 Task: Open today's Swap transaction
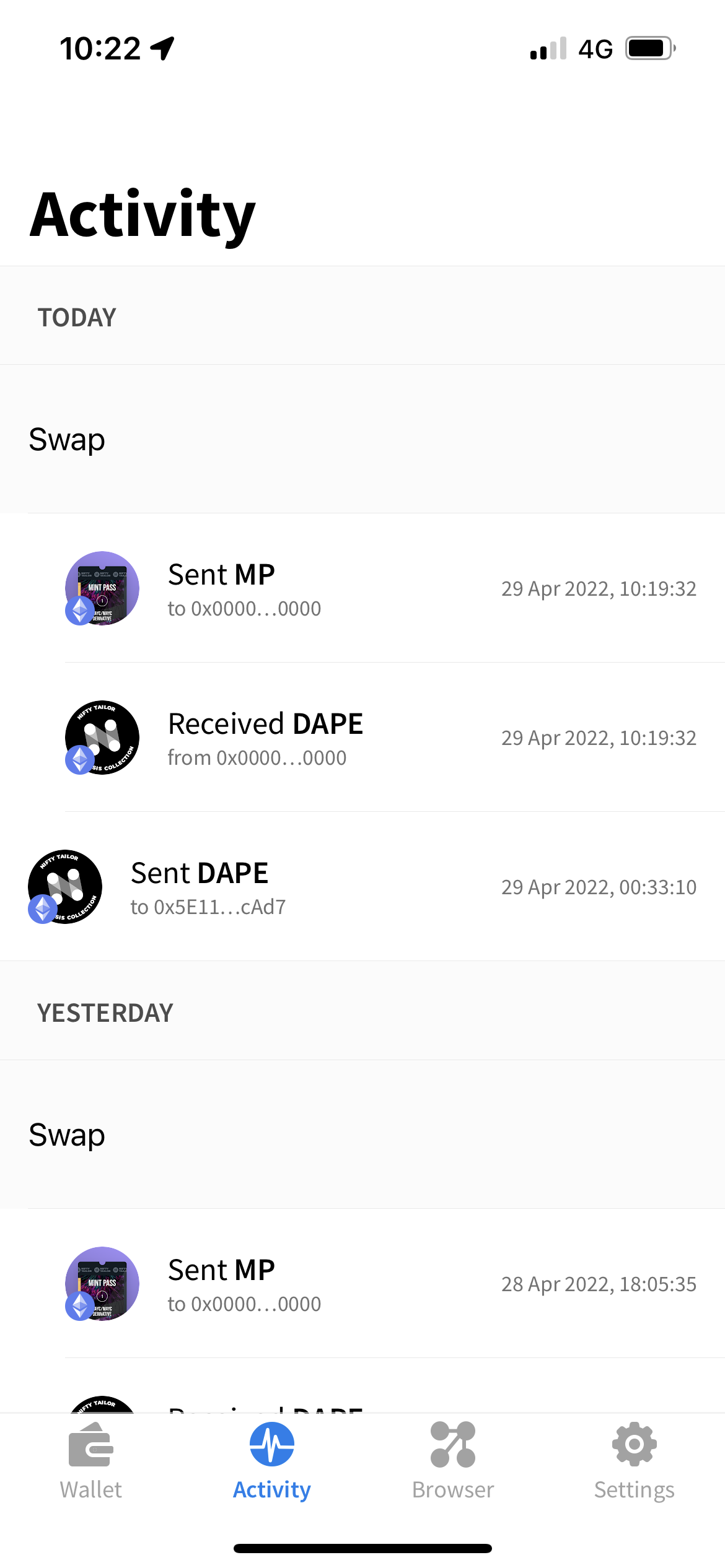(x=362, y=439)
